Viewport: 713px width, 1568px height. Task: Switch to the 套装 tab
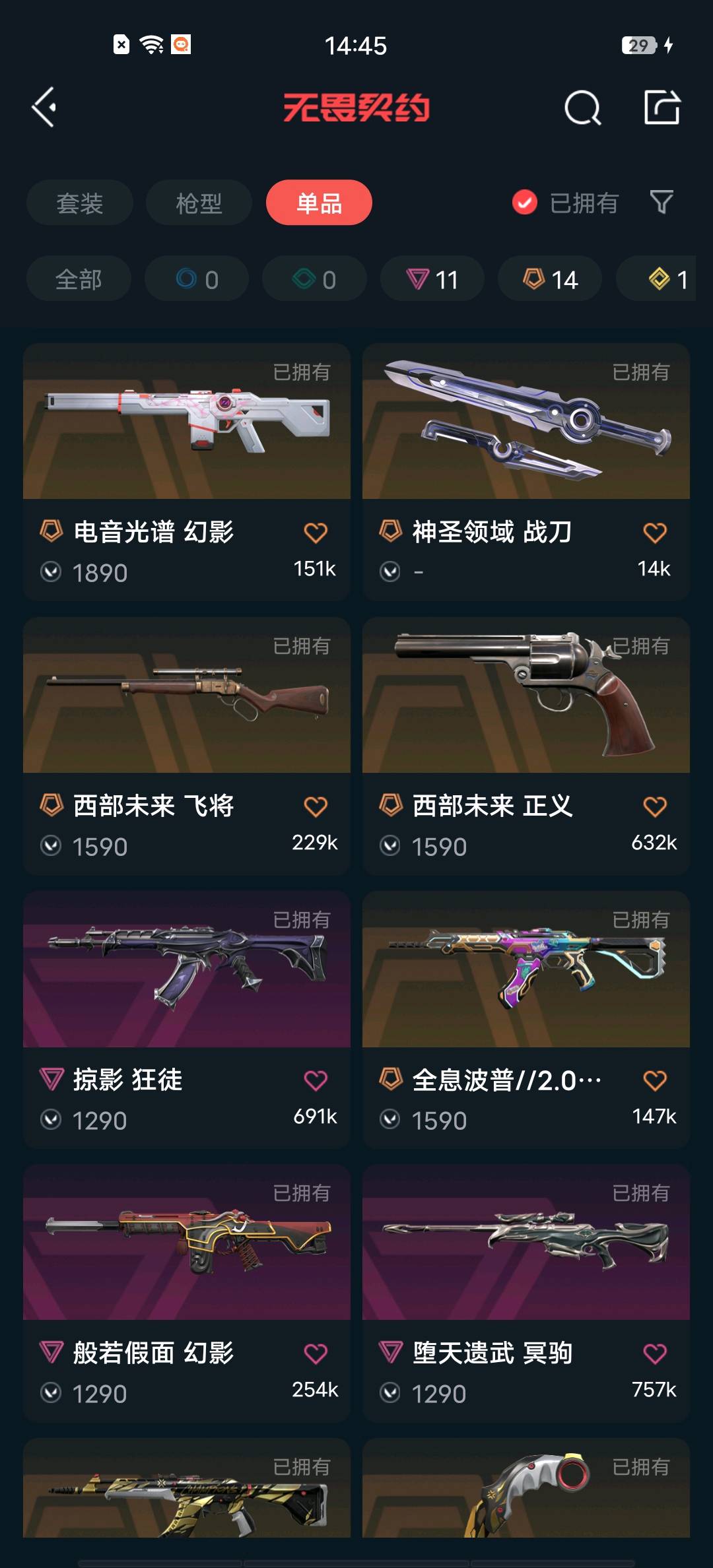click(x=80, y=203)
